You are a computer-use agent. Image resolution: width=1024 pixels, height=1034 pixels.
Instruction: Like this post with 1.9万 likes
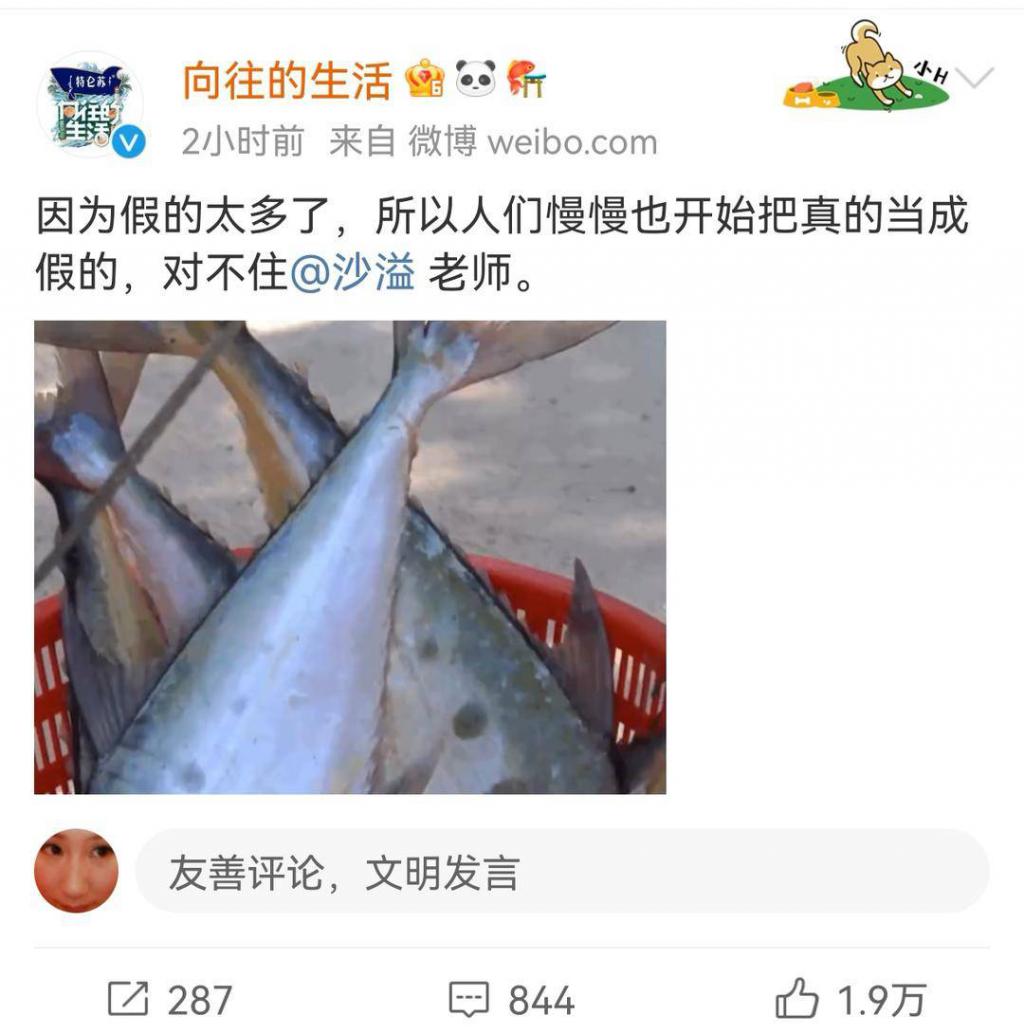tap(851, 999)
